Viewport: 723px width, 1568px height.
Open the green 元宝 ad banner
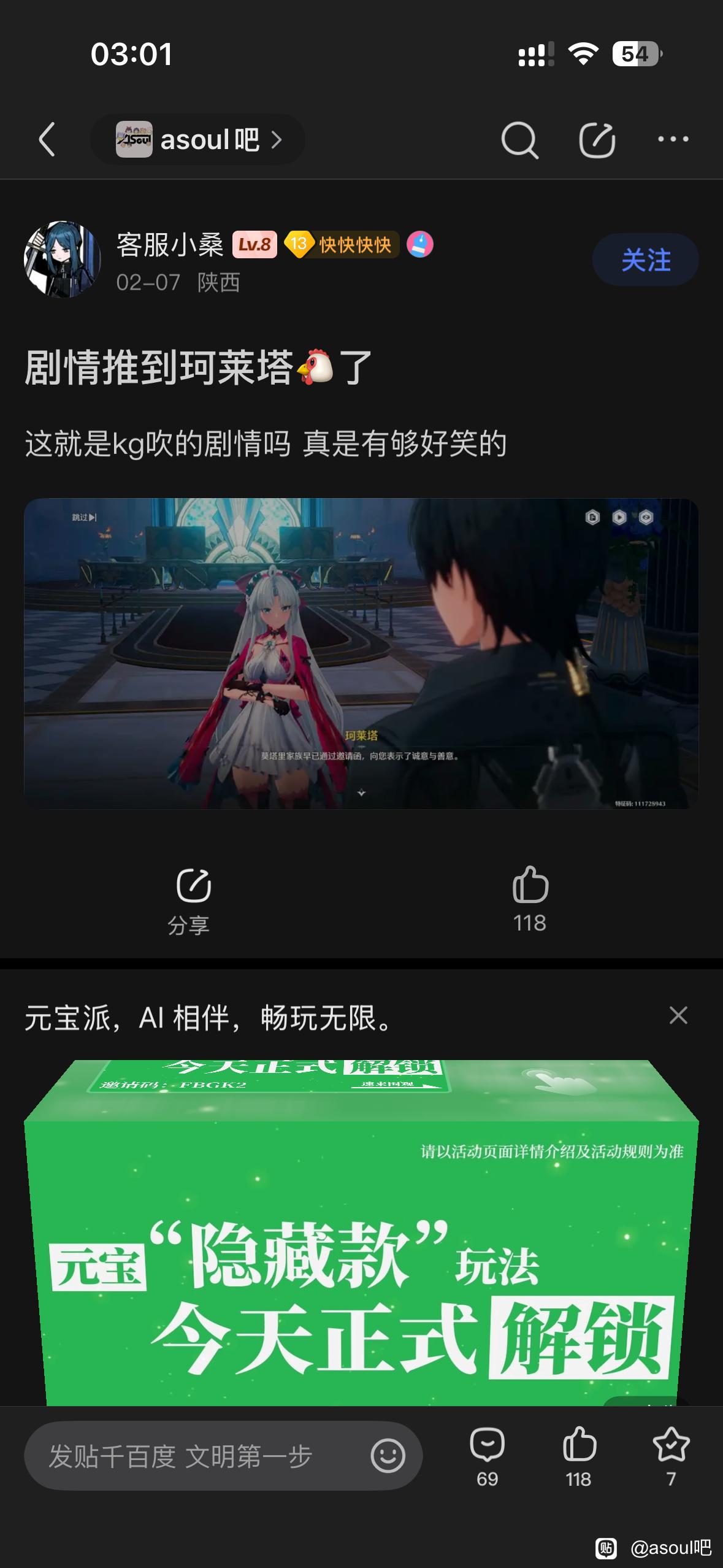tap(361, 1232)
